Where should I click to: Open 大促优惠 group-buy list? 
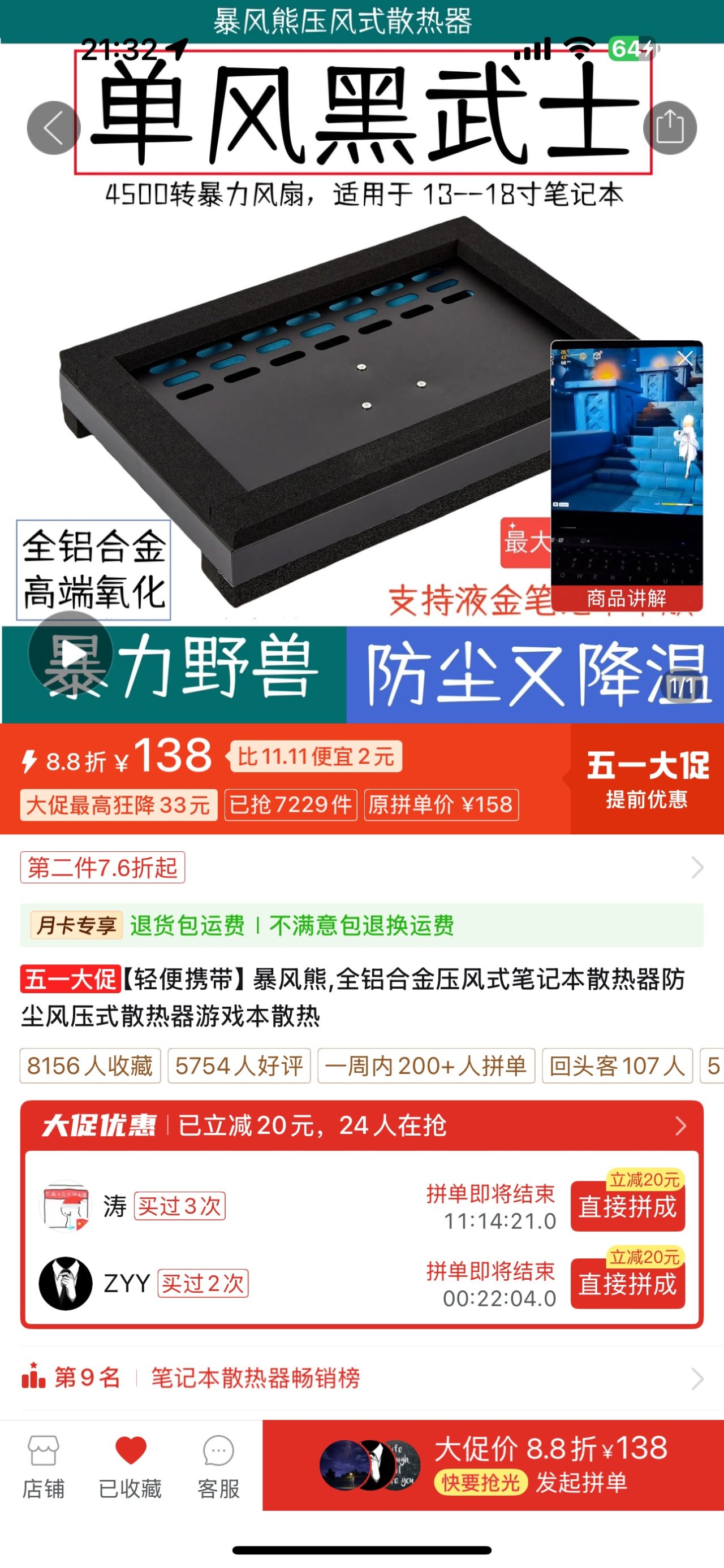[x=361, y=1125]
